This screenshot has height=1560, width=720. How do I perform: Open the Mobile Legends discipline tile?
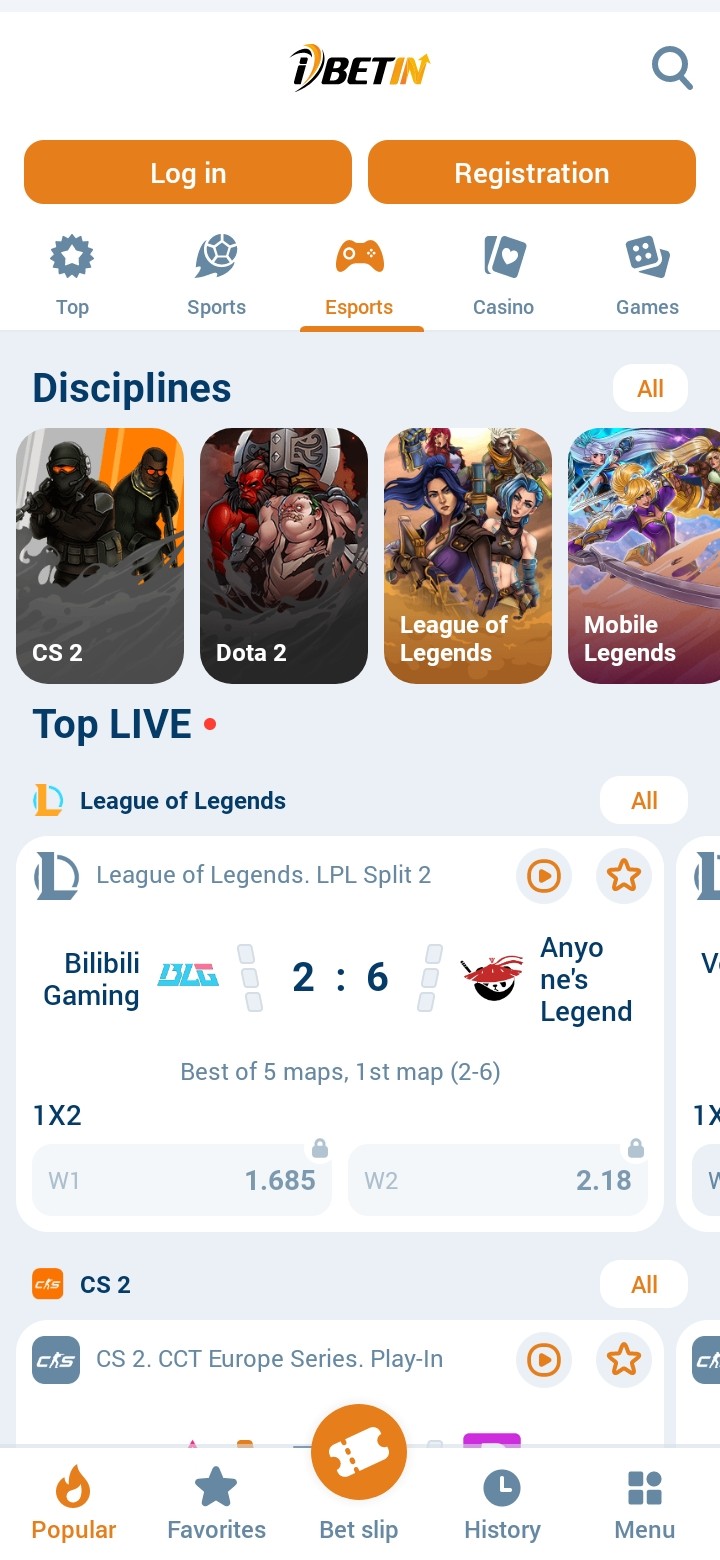(x=644, y=556)
